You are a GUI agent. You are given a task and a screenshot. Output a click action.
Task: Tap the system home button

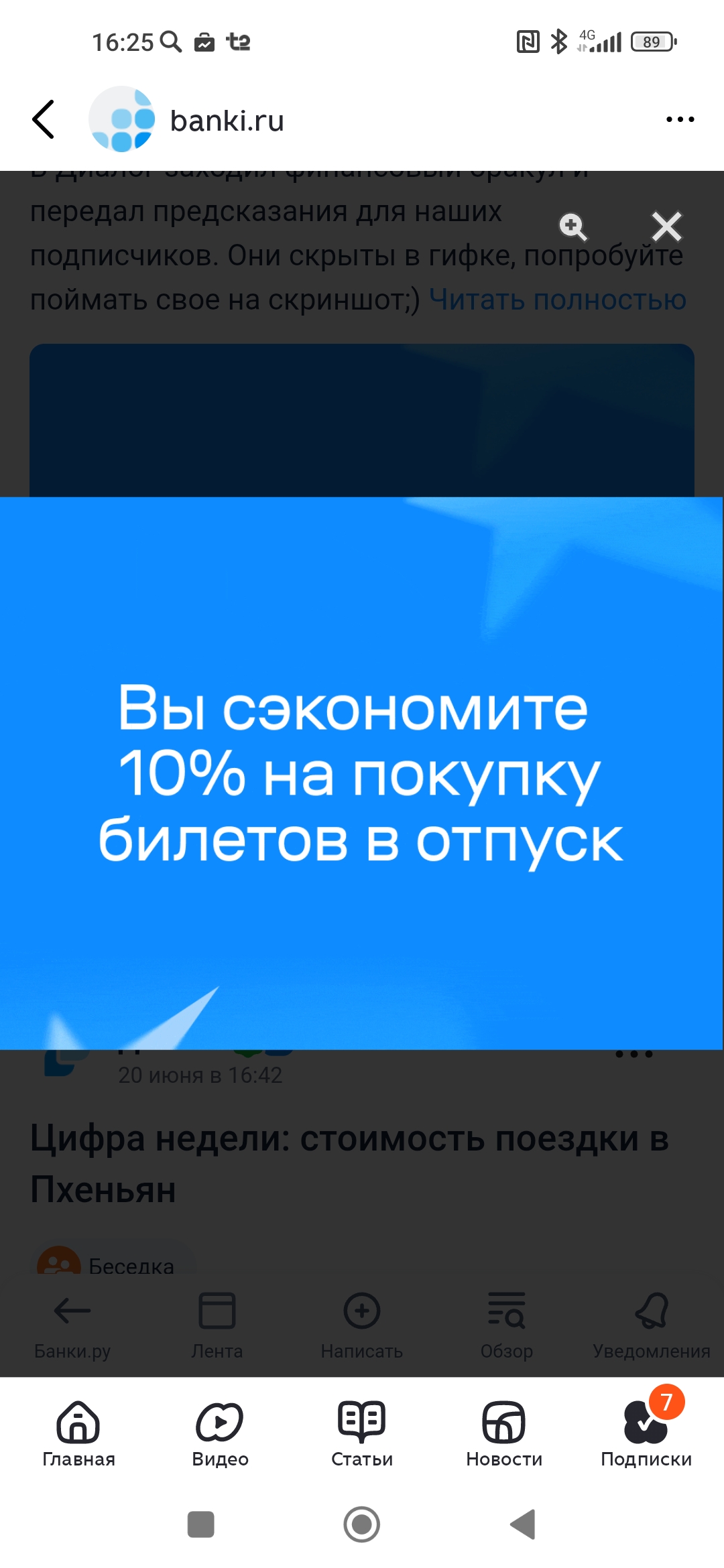362,1524
